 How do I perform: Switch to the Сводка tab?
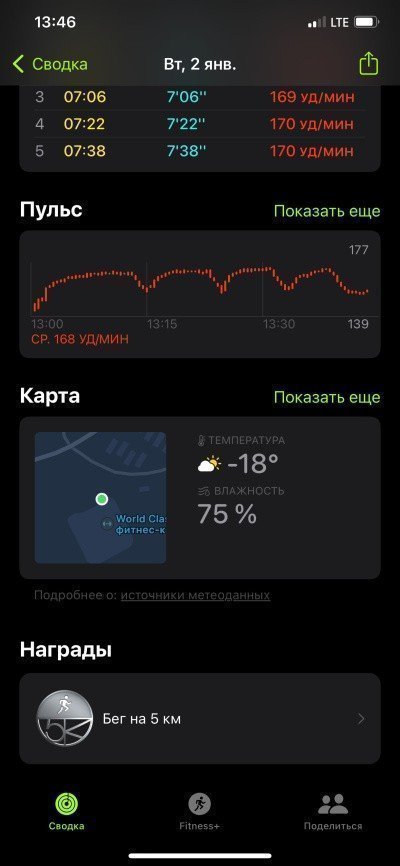point(66,811)
